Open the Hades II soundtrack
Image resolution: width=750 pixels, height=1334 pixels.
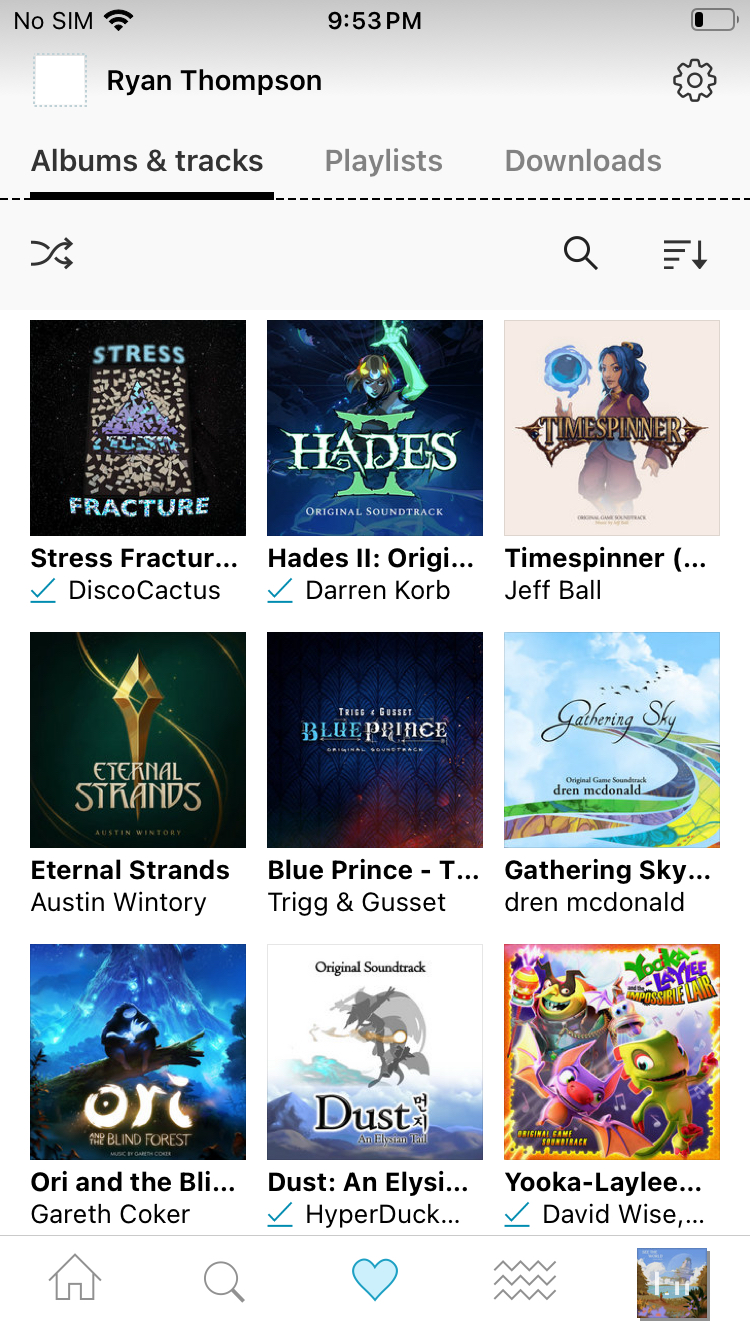click(x=375, y=428)
